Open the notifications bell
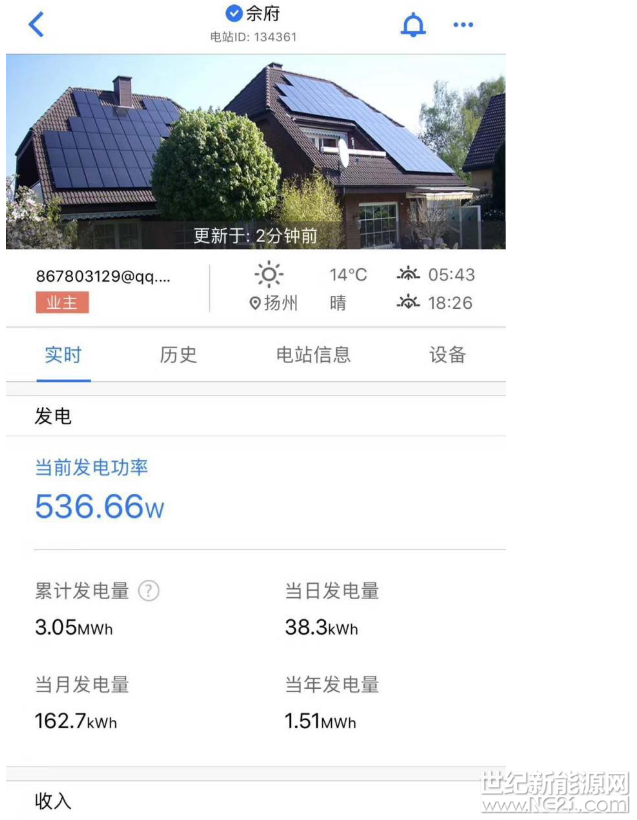The height and width of the screenshot is (820, 637). tap(412, 26)
